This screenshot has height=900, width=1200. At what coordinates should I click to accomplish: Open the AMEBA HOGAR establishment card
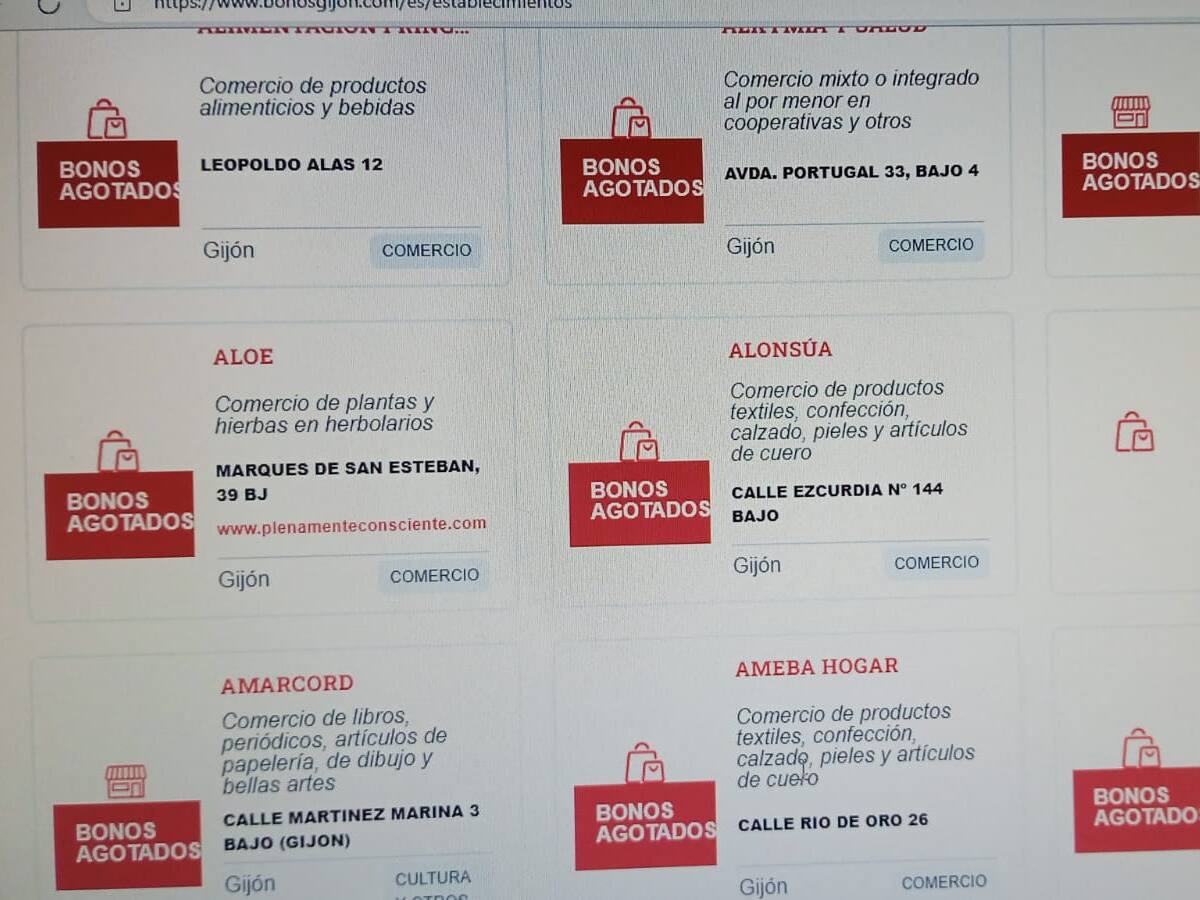pos(816,667)
